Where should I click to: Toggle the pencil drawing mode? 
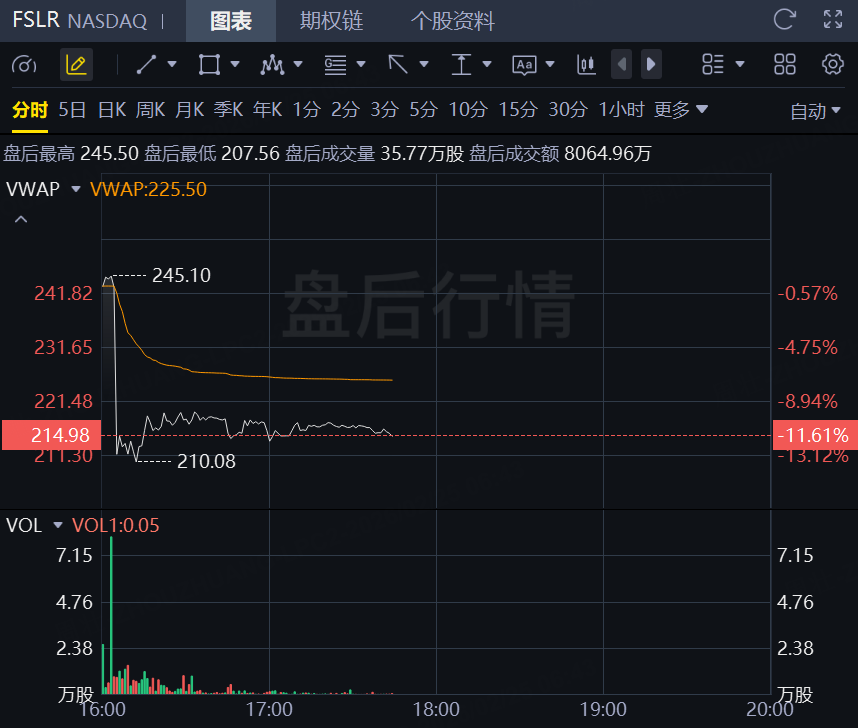[x=76, y=65]
